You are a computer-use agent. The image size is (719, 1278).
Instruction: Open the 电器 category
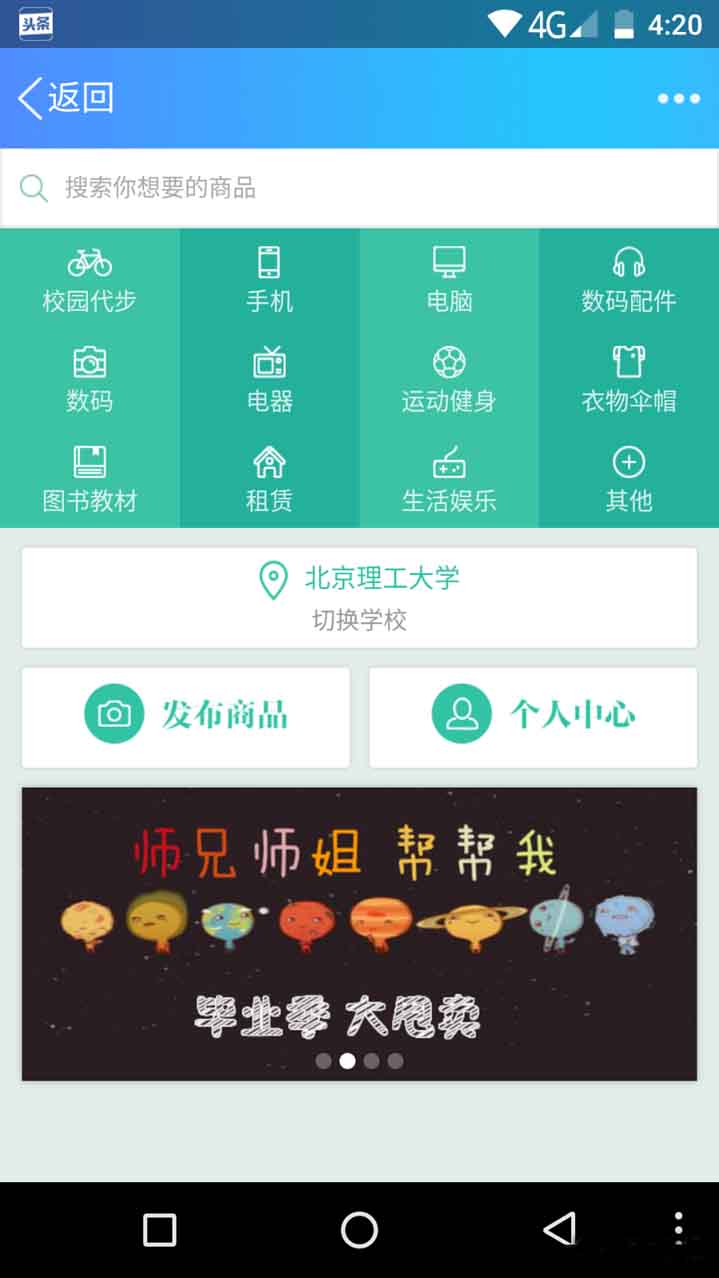pos(270,379)
